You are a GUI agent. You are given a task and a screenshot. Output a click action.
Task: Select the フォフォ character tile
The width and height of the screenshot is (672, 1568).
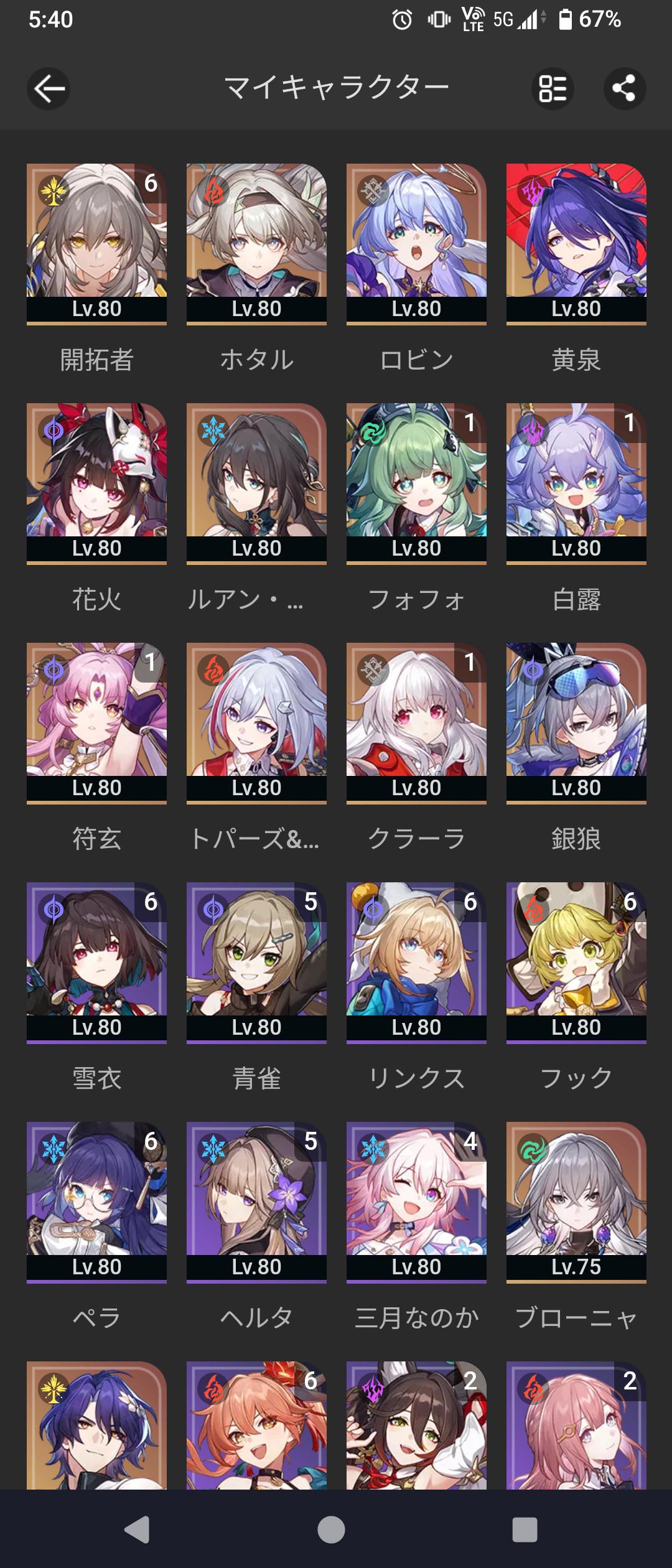coord(416,482)
